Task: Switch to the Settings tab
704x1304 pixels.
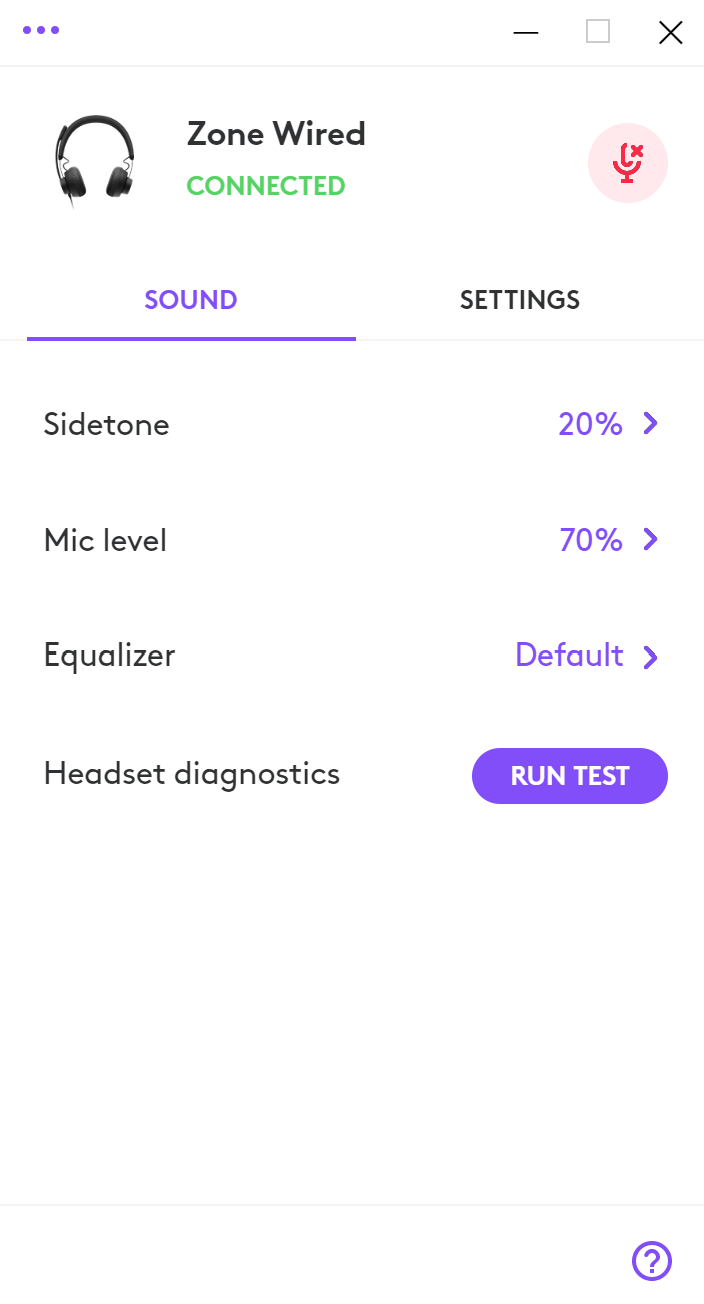Action: coord(520,299)
